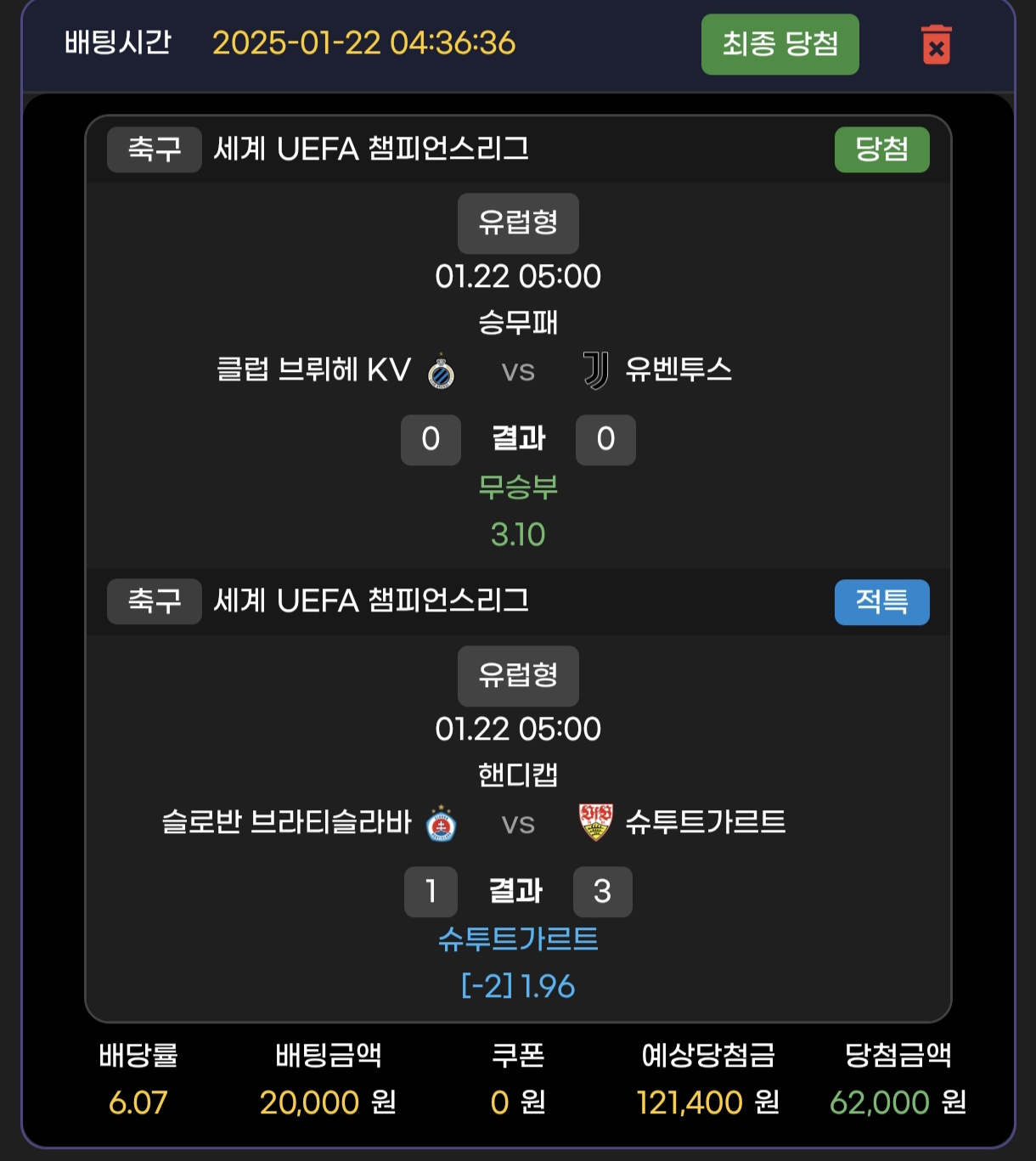Delete this betting slip with the trash icon
The width and height of the screenshot is (1036, 1161).
(x=936, y=44)
